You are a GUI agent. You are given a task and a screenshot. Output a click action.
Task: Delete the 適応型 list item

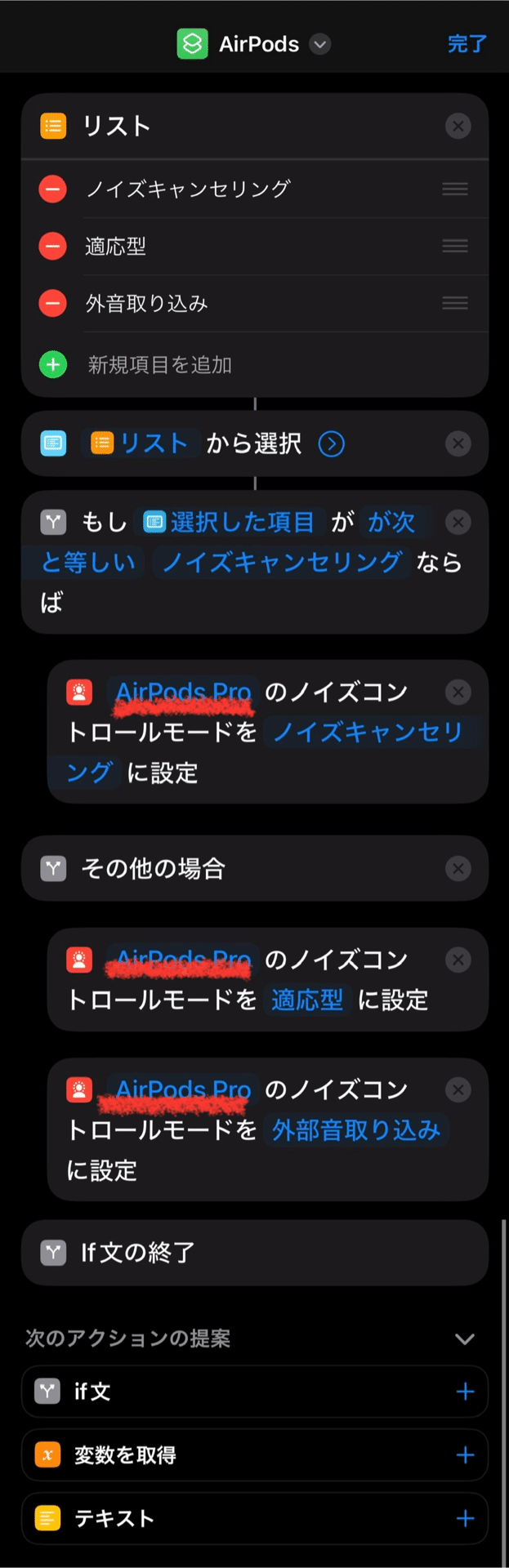pyautogui.click(x=53, y=246)
